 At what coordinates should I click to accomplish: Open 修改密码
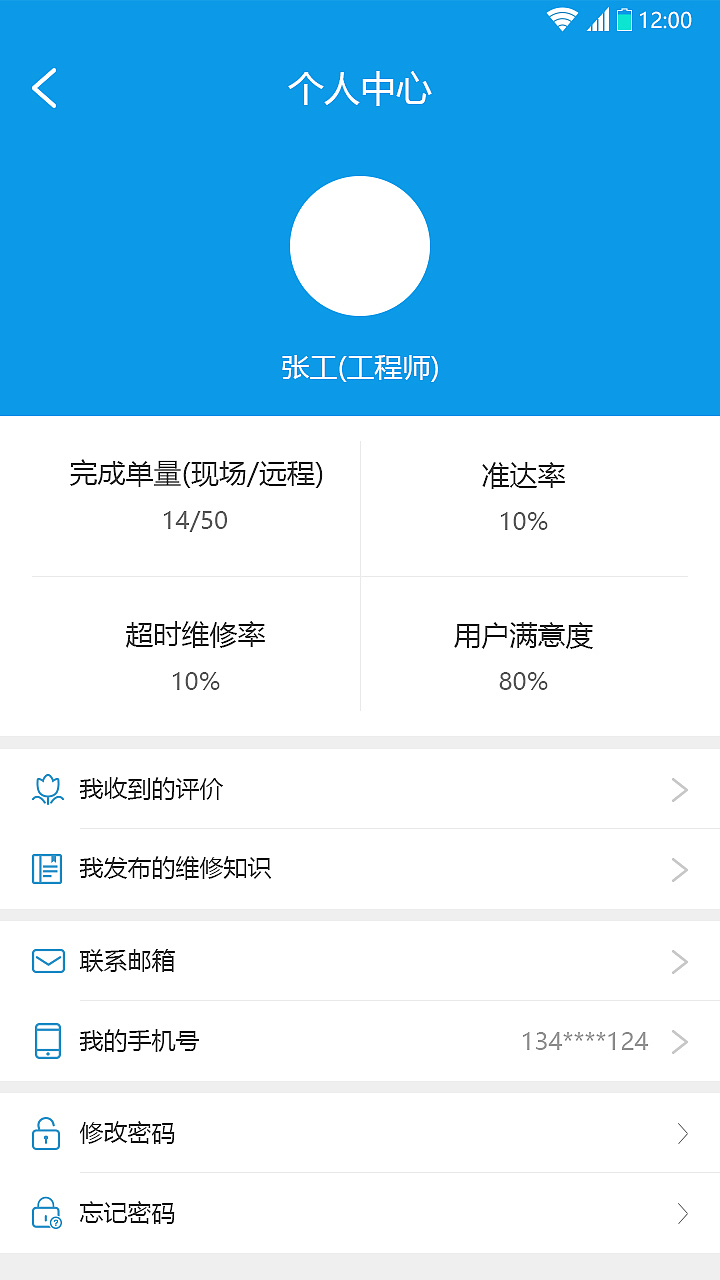(x=360, y=1133)
